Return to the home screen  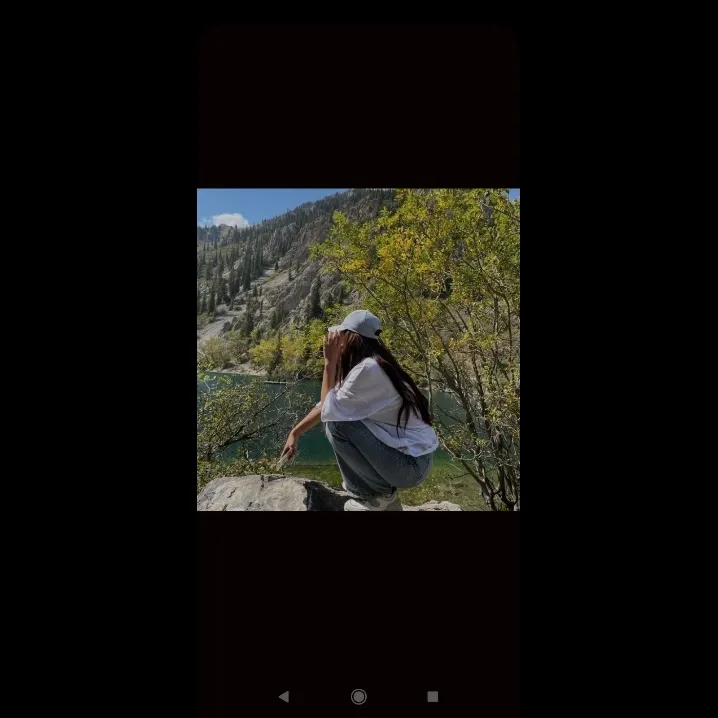click(x=358, y=696)
